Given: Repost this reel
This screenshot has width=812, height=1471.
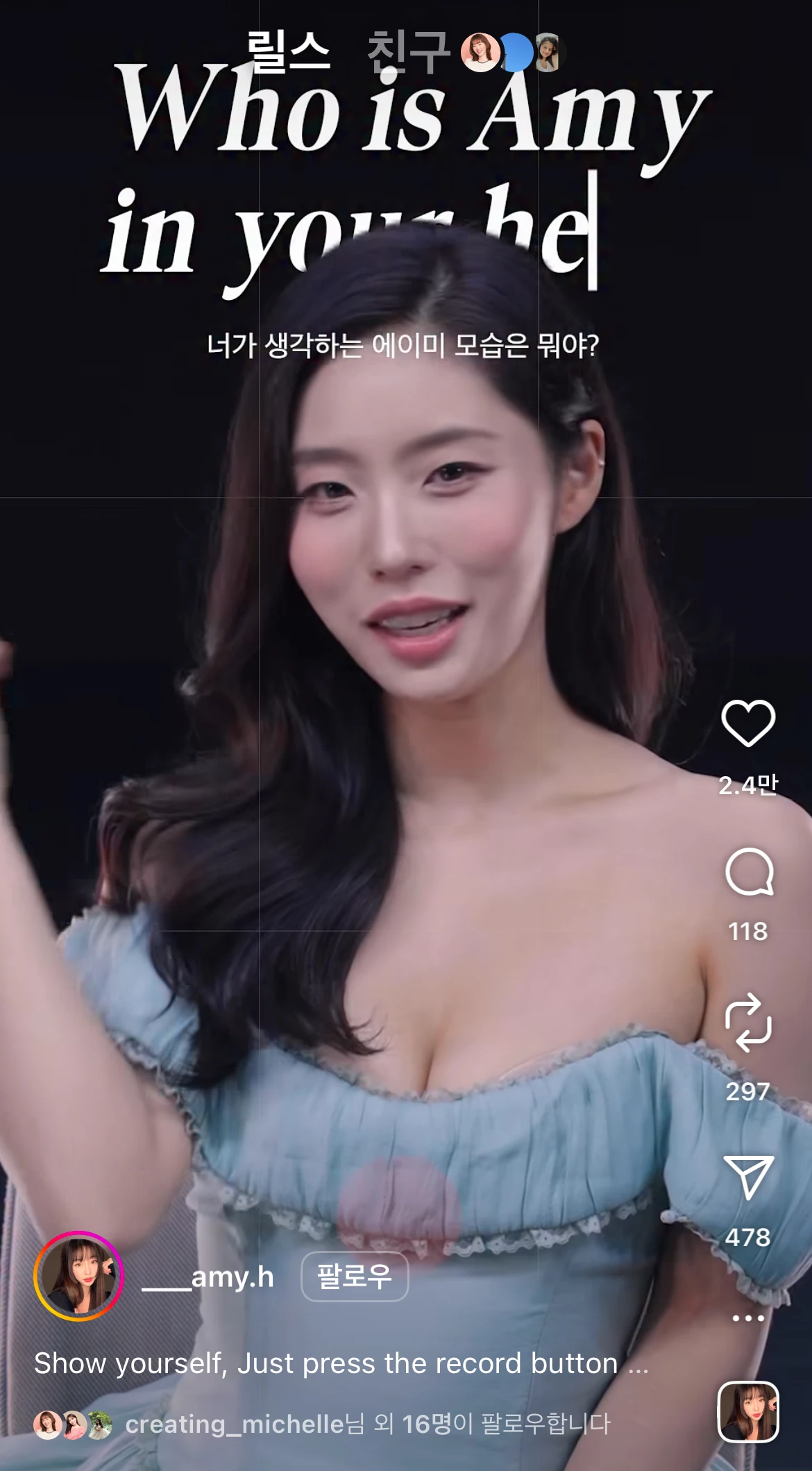Looking at the screenshot, I should coord(748,1023).
